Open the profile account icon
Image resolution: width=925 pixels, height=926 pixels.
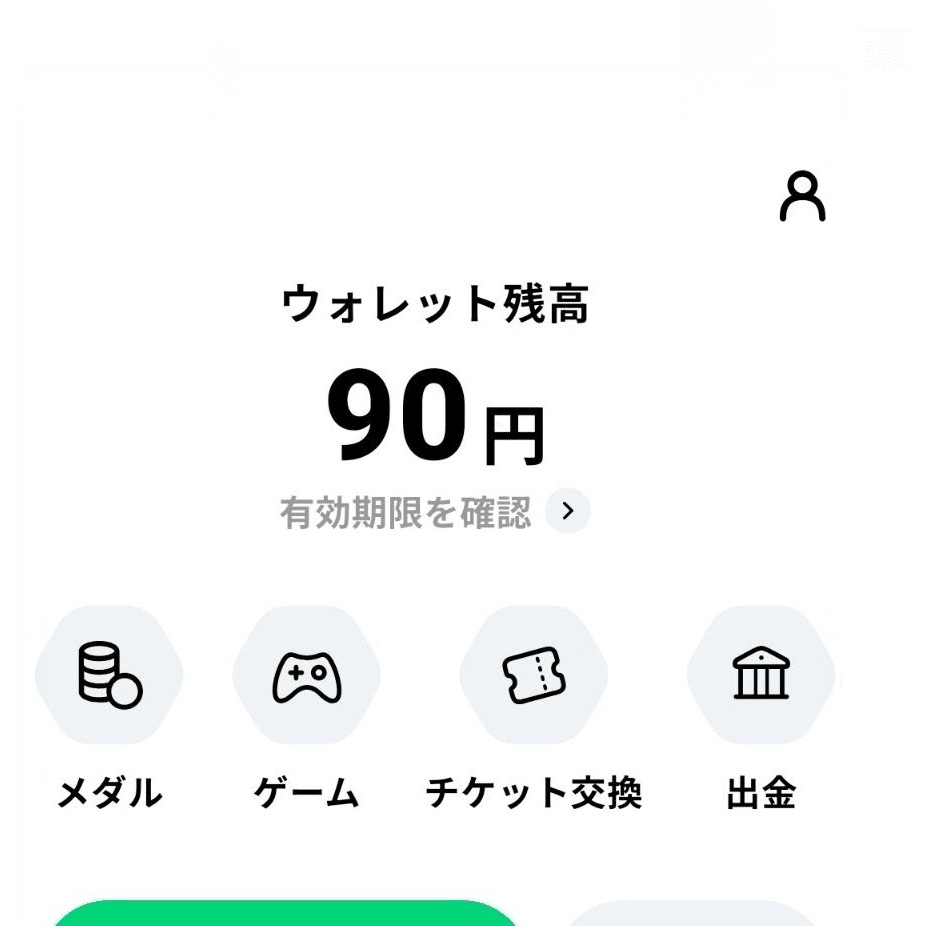click(x=802, y=196)
